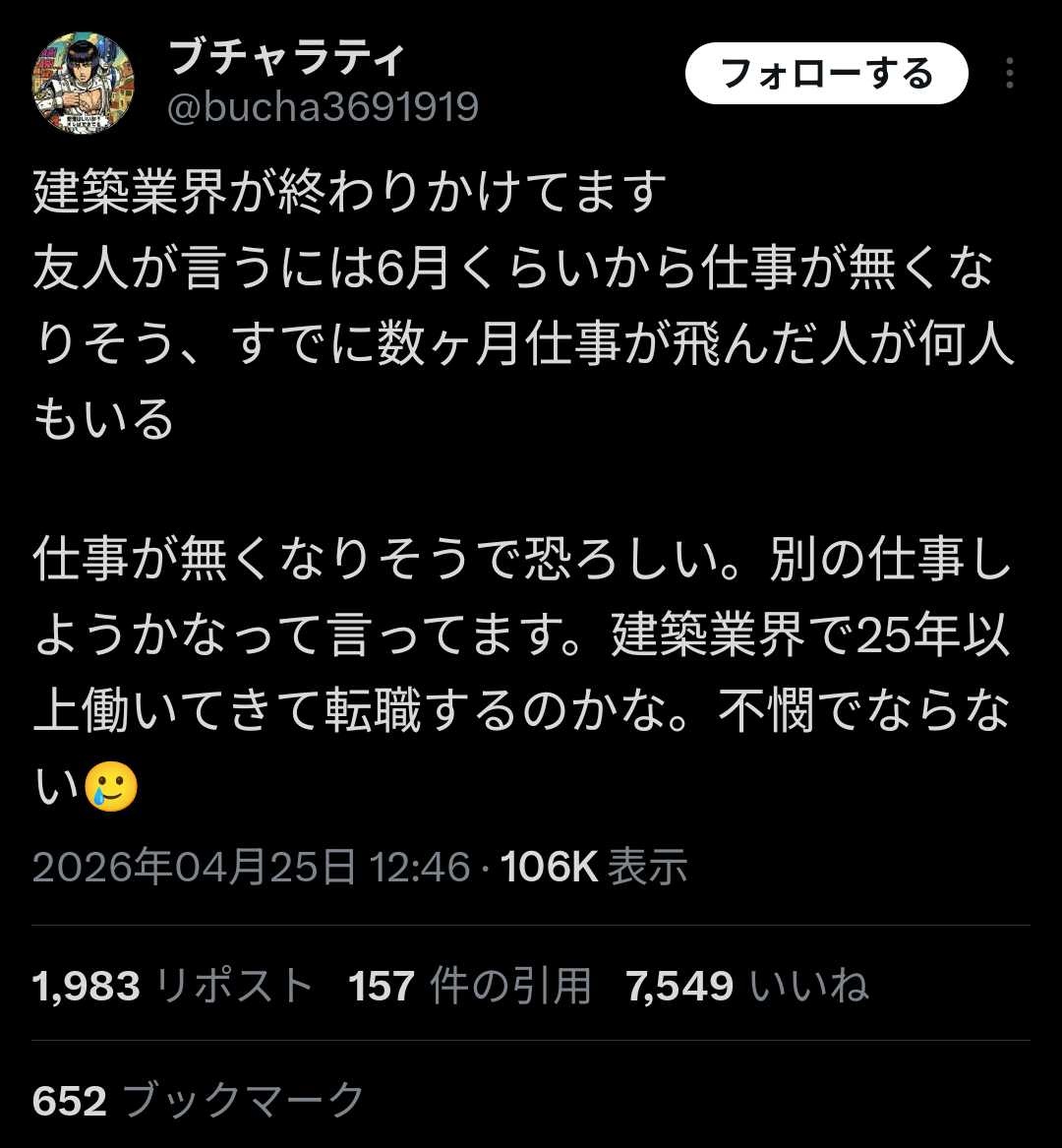This screenshot has height=1148, width=1062.
Task: View the 157 件の引用 quotes
Action: point(470,985)
